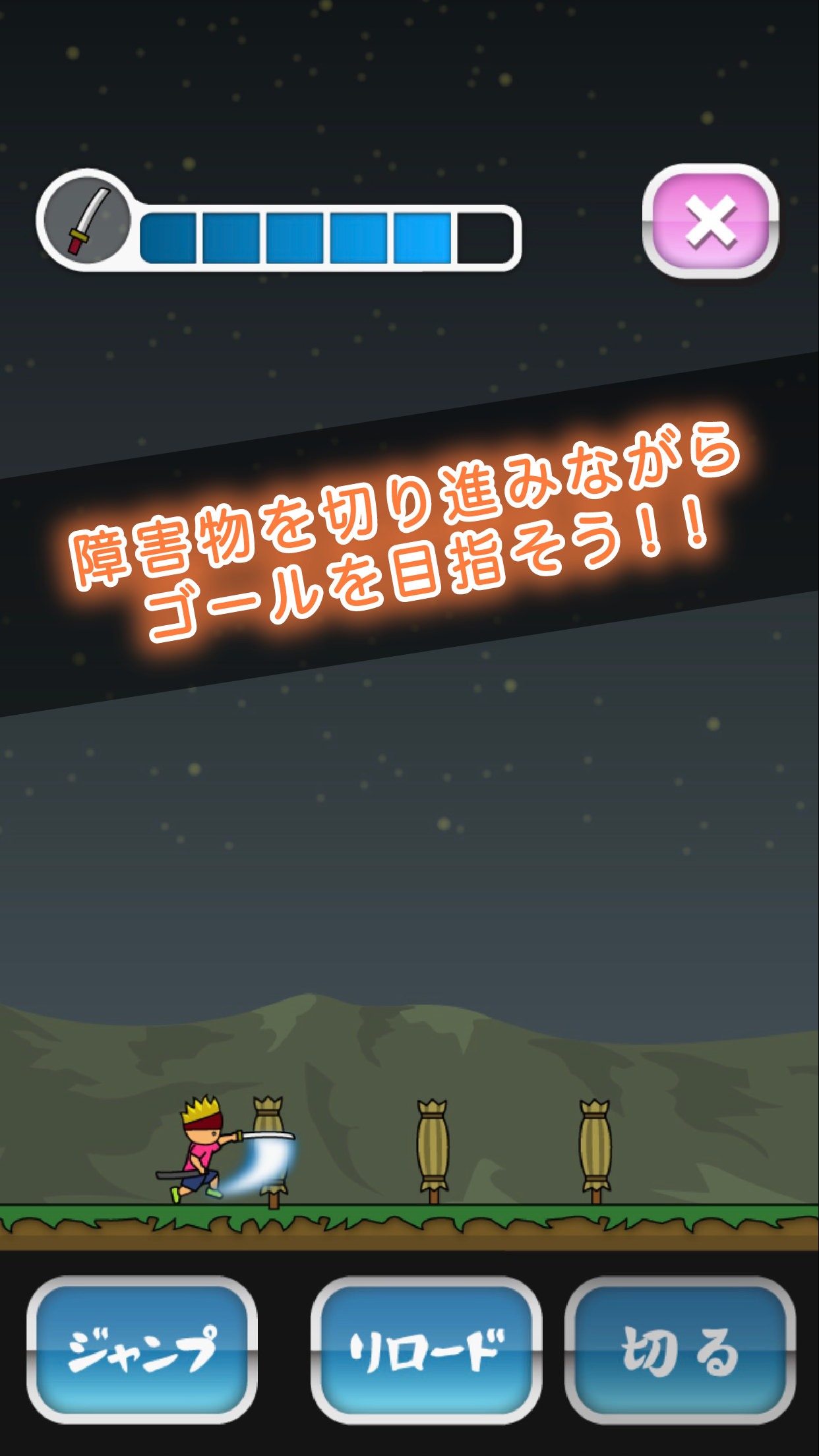Slash with the 切る button
This screenshot has height=1456, width=819.
click(x=680, y=1349)
